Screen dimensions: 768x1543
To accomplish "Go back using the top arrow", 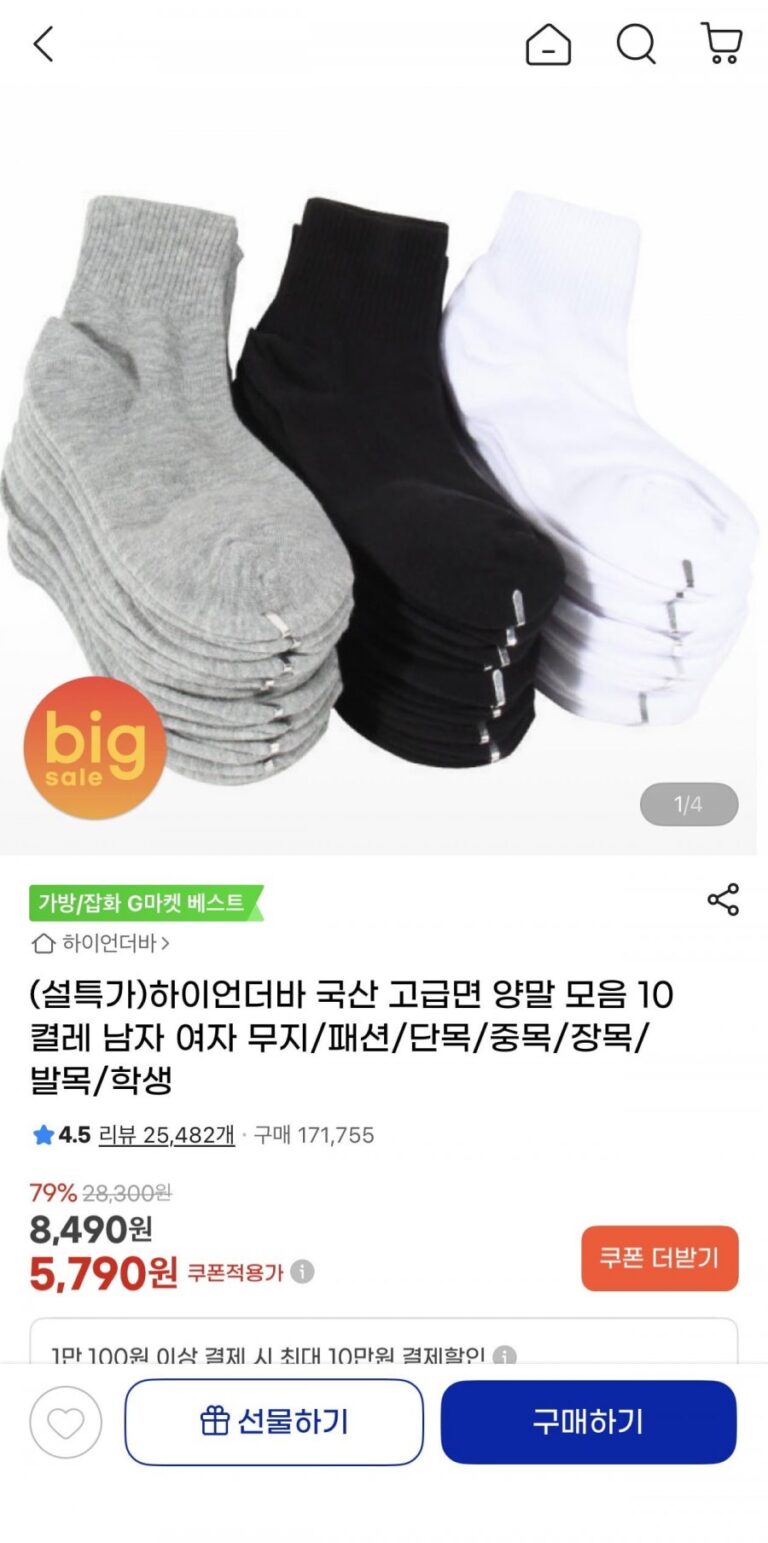I will pyautogui.click(x=43, y=44).
